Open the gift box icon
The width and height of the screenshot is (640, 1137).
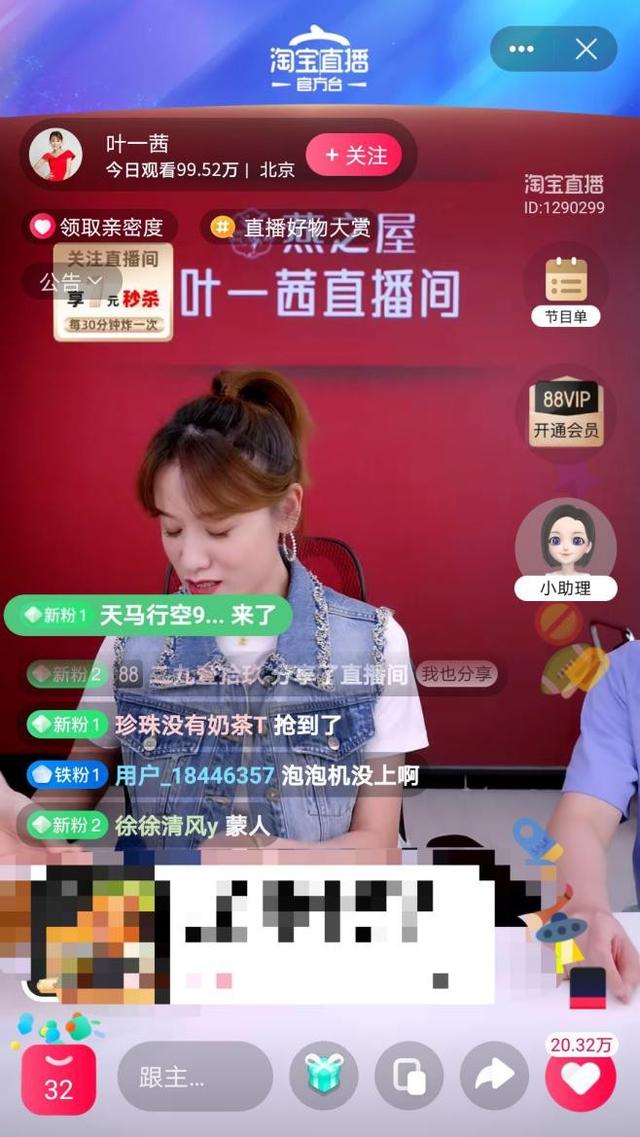pyautogui.click(x=323, y=1076)
